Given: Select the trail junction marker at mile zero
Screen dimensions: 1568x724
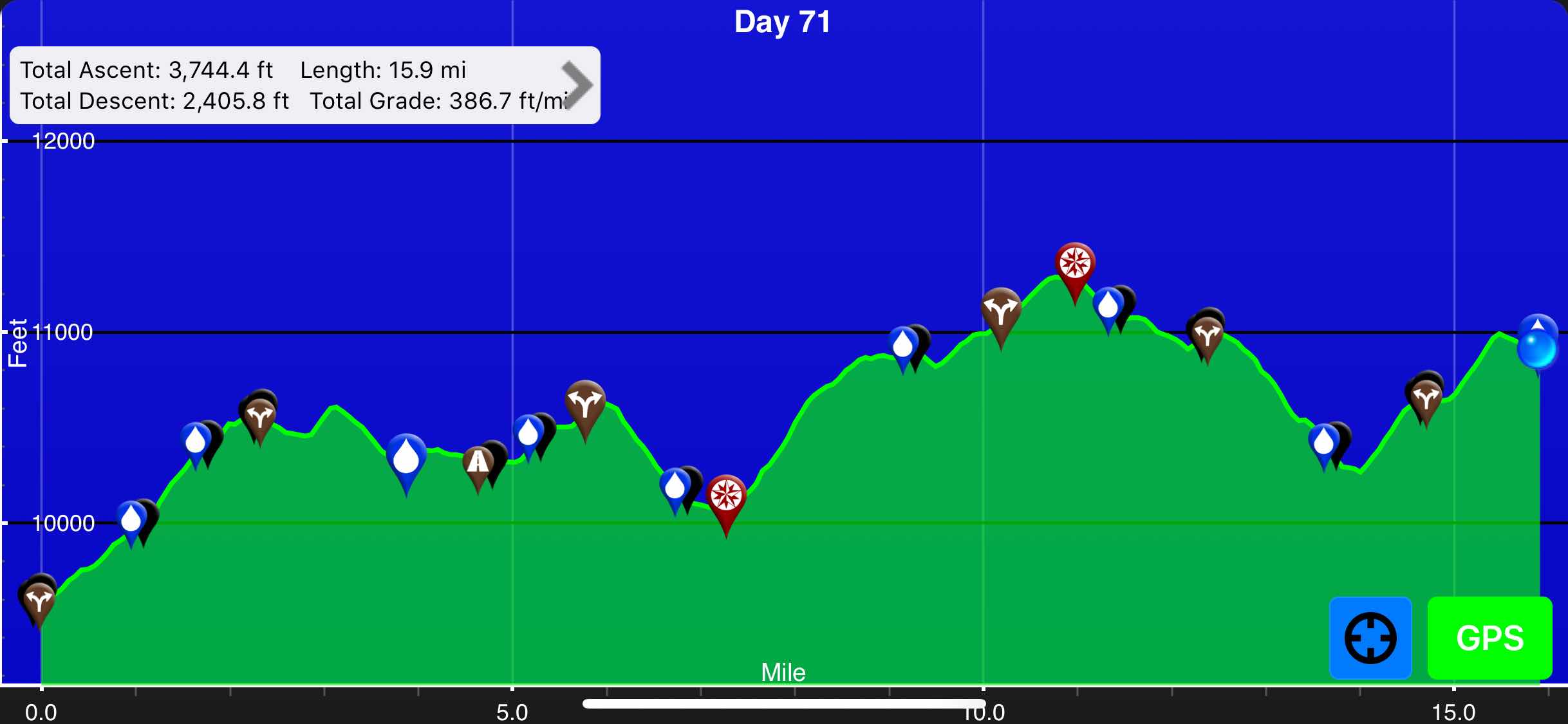Looking at the screenshot, I should coord(39,600).
